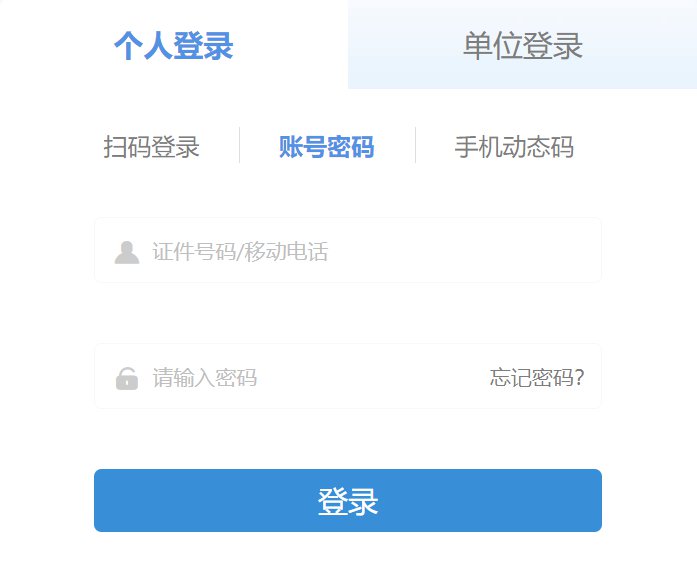Open the 忘记密码? link

(x=537, y=378)
